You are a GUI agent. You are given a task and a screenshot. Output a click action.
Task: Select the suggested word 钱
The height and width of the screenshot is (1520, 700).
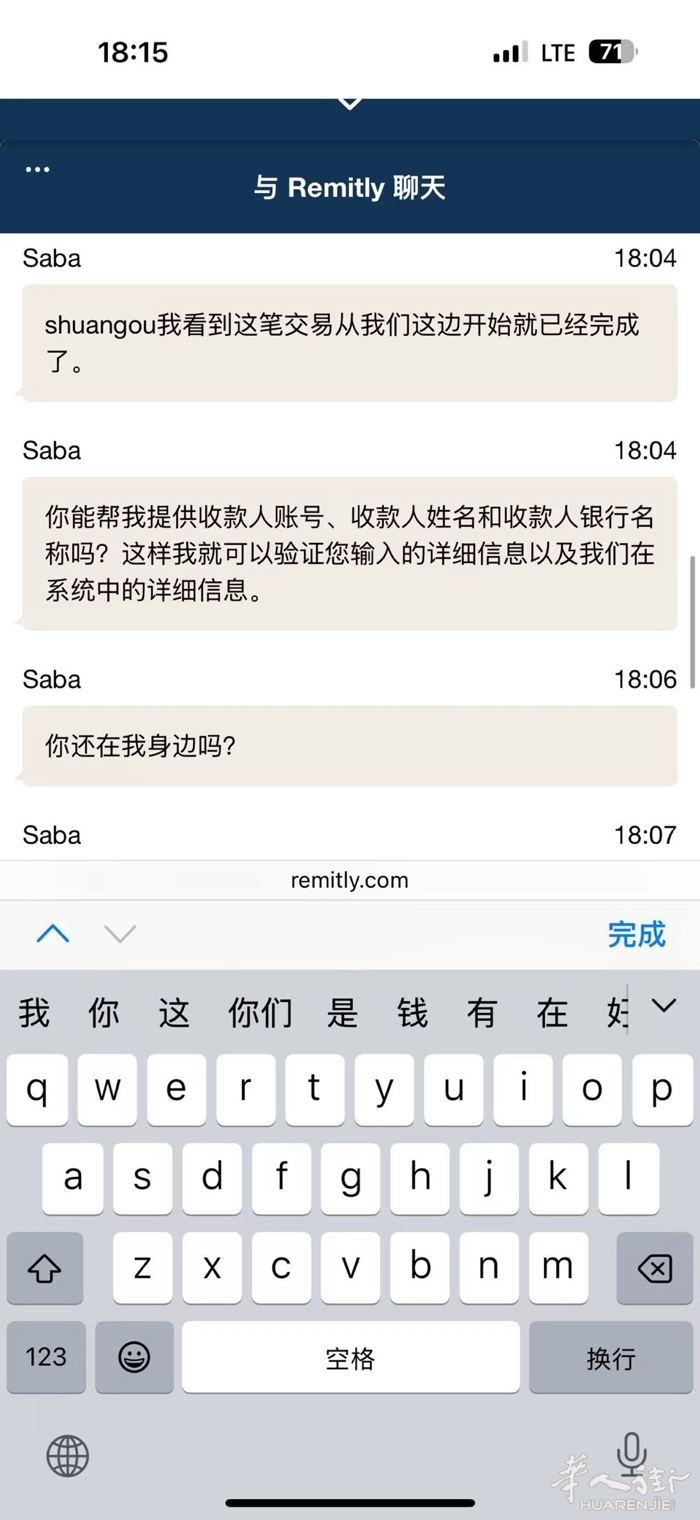click(412, 1013)
